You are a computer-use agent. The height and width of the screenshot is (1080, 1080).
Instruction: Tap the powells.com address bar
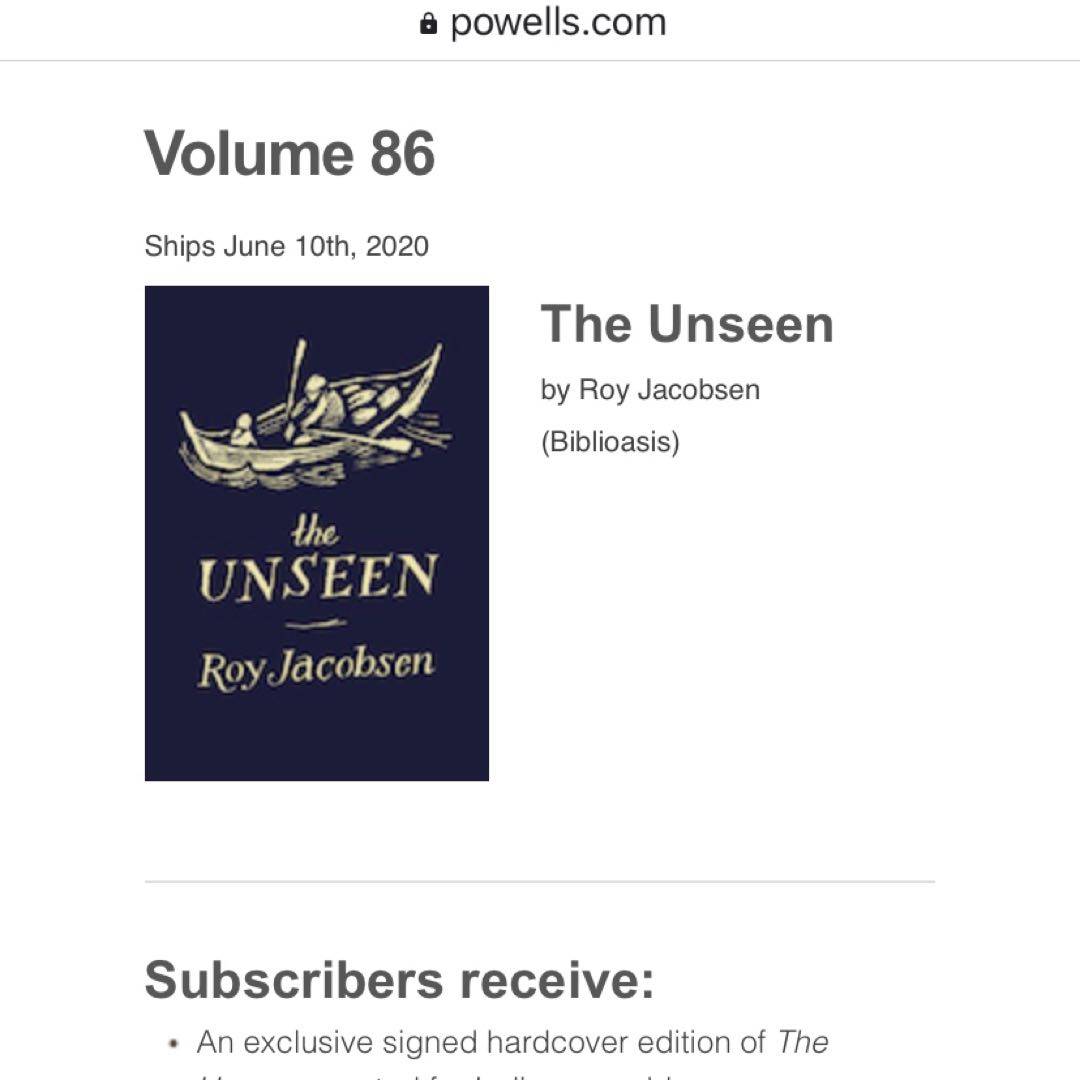click(543, 24)
